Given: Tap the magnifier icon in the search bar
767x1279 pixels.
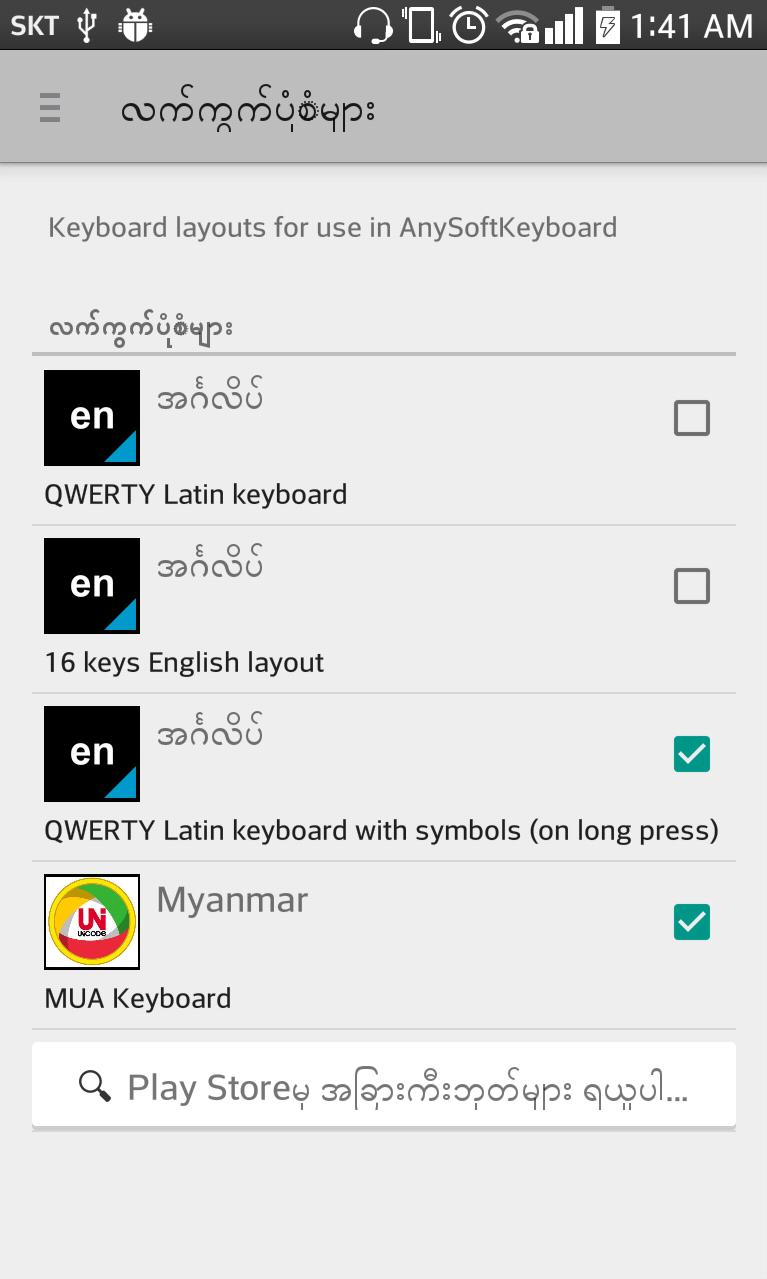Looking at the screenshot, I should click(94, 1084).
